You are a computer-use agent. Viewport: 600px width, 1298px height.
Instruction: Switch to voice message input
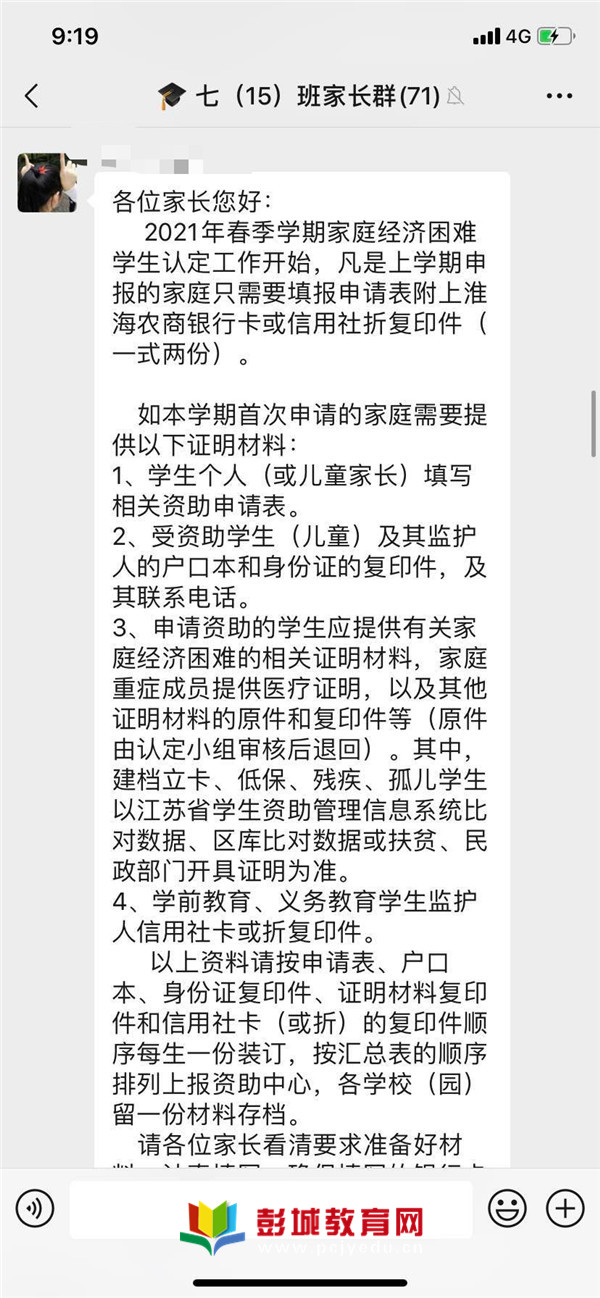35,1209
